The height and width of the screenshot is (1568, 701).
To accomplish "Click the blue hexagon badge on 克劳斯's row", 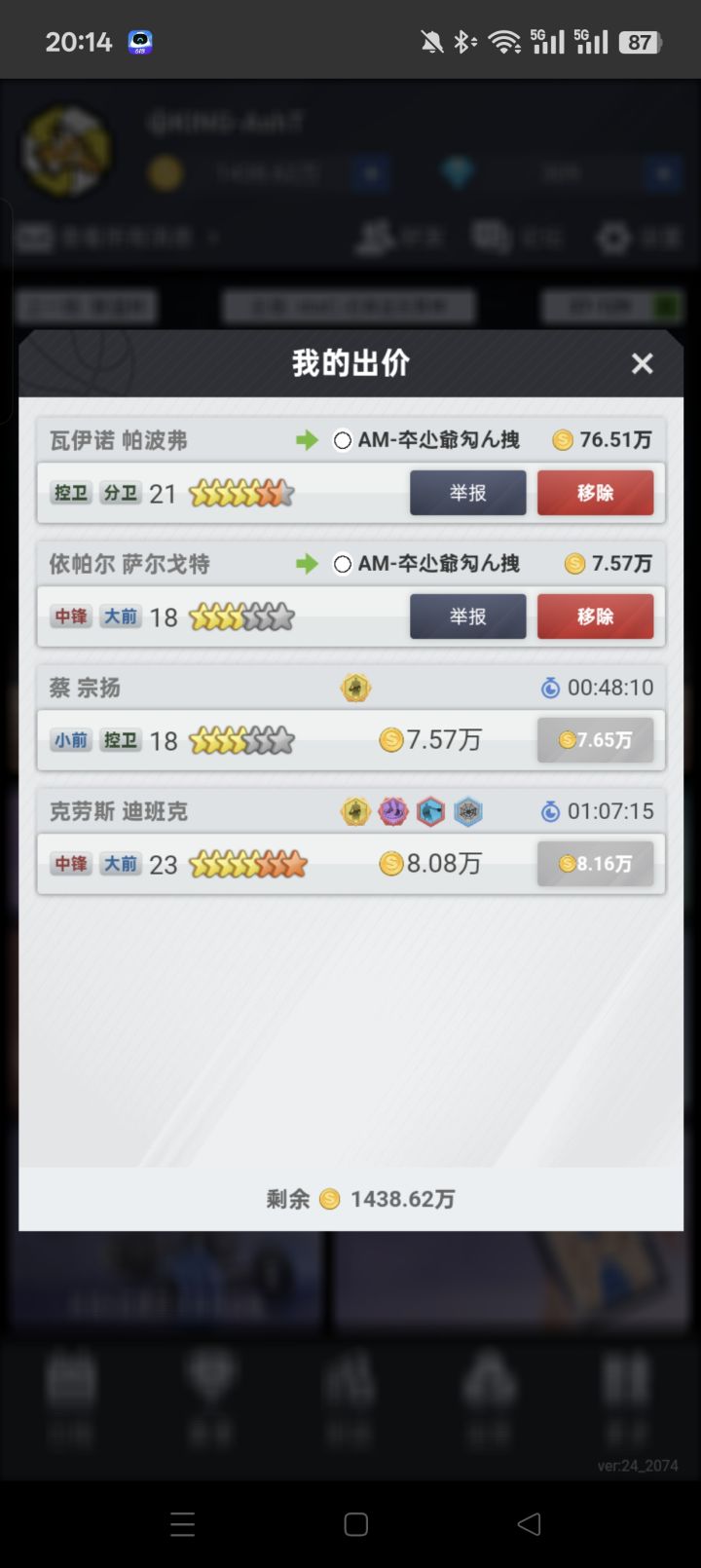I will click(x=467, y=810).
